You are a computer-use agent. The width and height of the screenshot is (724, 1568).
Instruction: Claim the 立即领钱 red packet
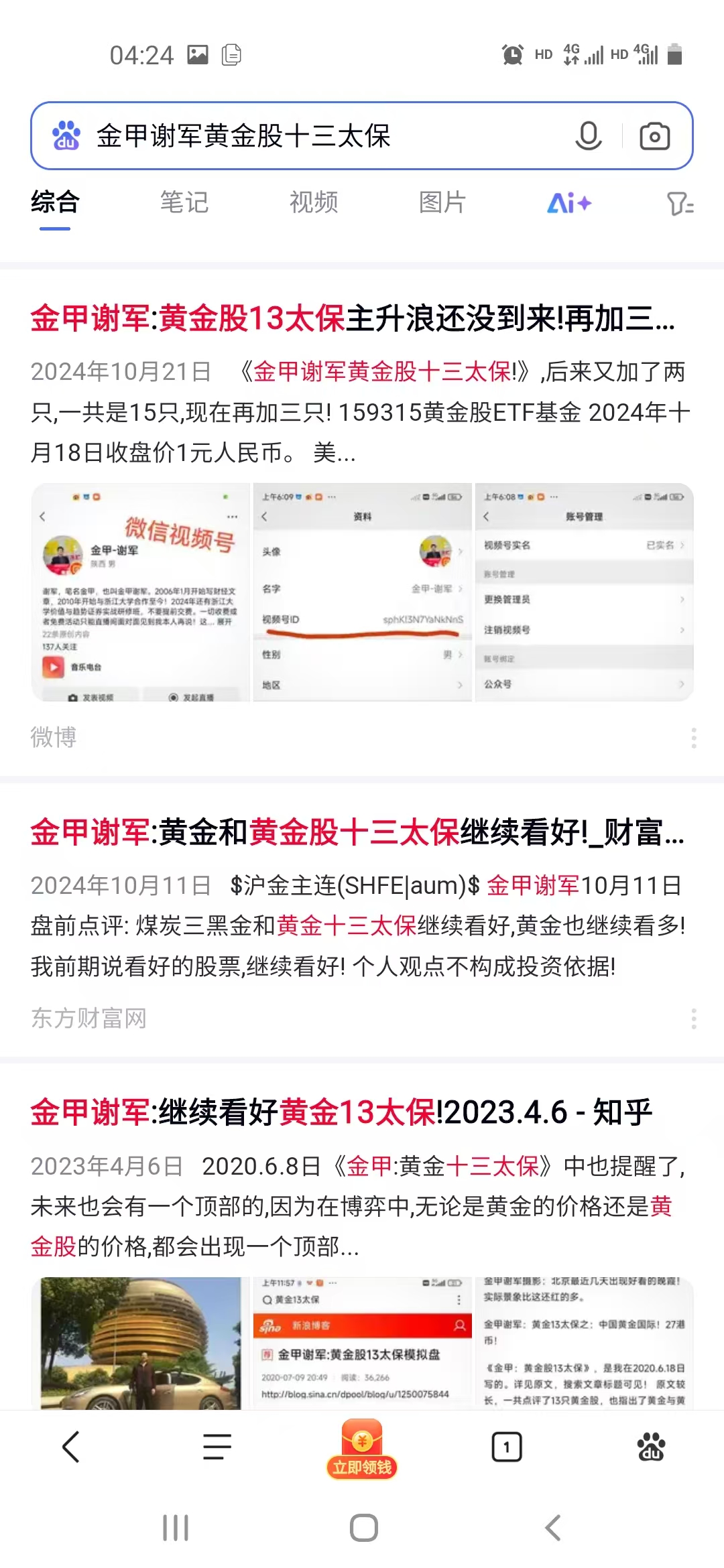coord(362,1449)
